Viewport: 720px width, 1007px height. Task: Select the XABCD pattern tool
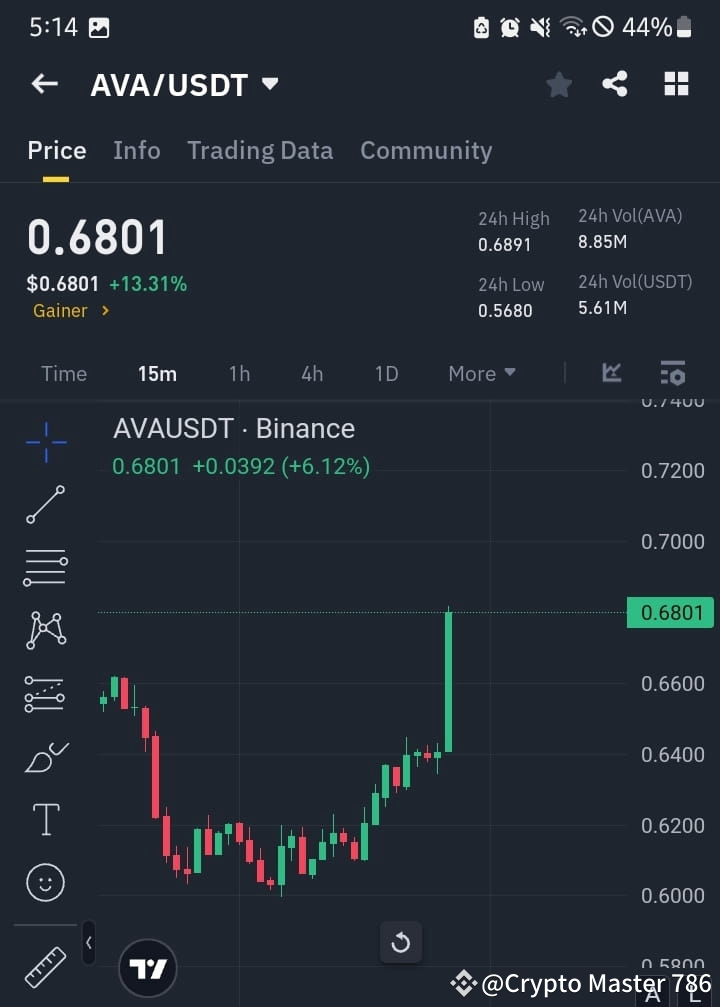pyautogui.click(x=45, y=630)
